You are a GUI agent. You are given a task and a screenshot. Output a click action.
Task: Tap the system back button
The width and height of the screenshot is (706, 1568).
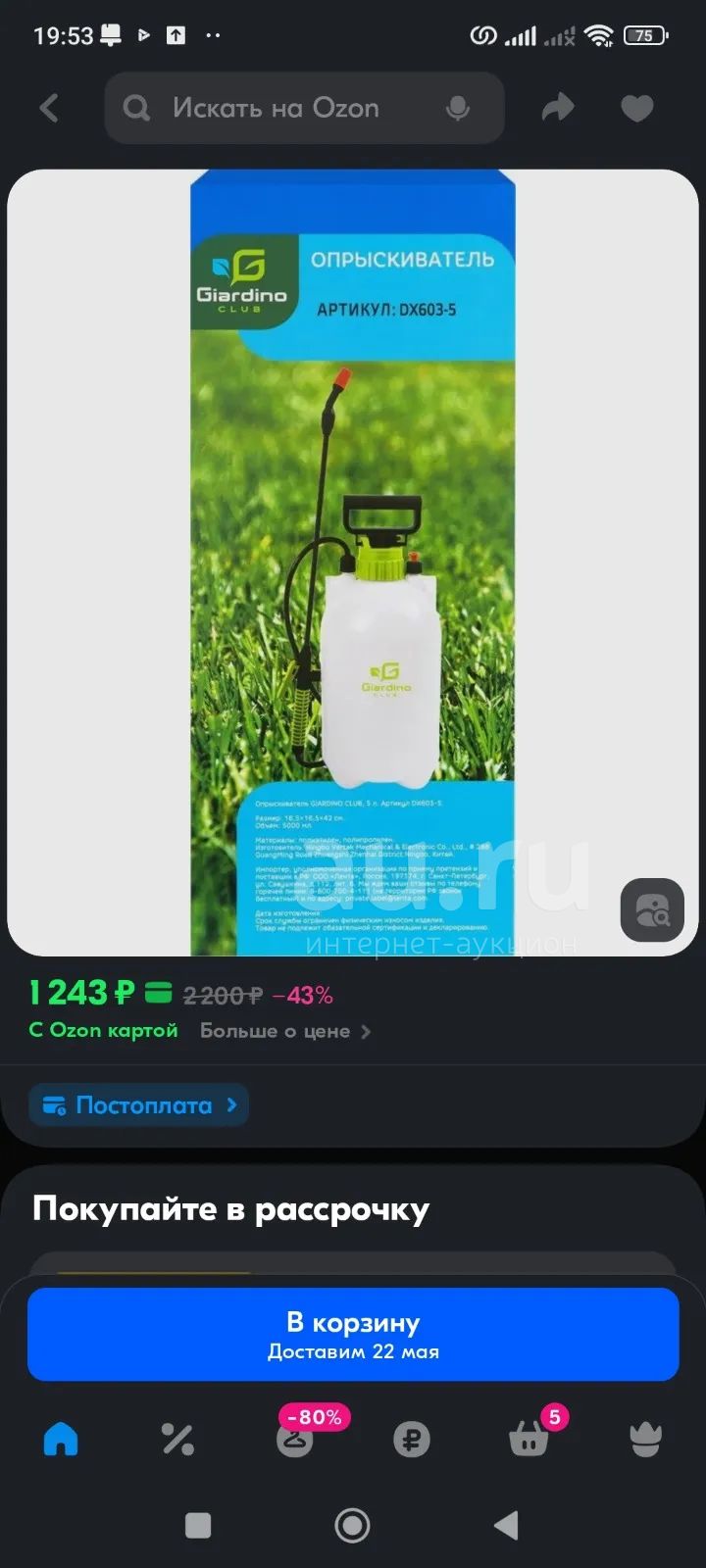[x=506, y=1525]
